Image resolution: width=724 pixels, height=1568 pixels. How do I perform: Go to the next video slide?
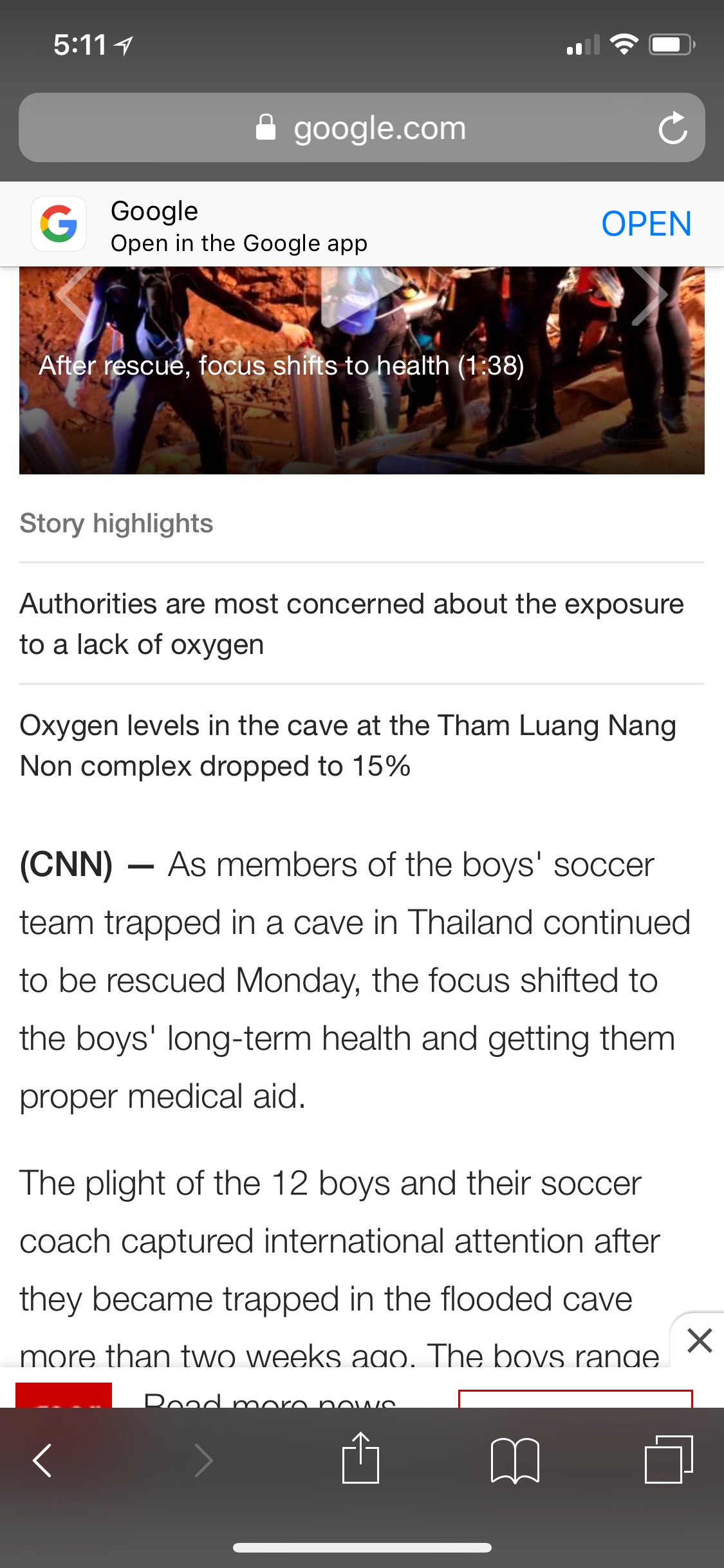(649, 294)
